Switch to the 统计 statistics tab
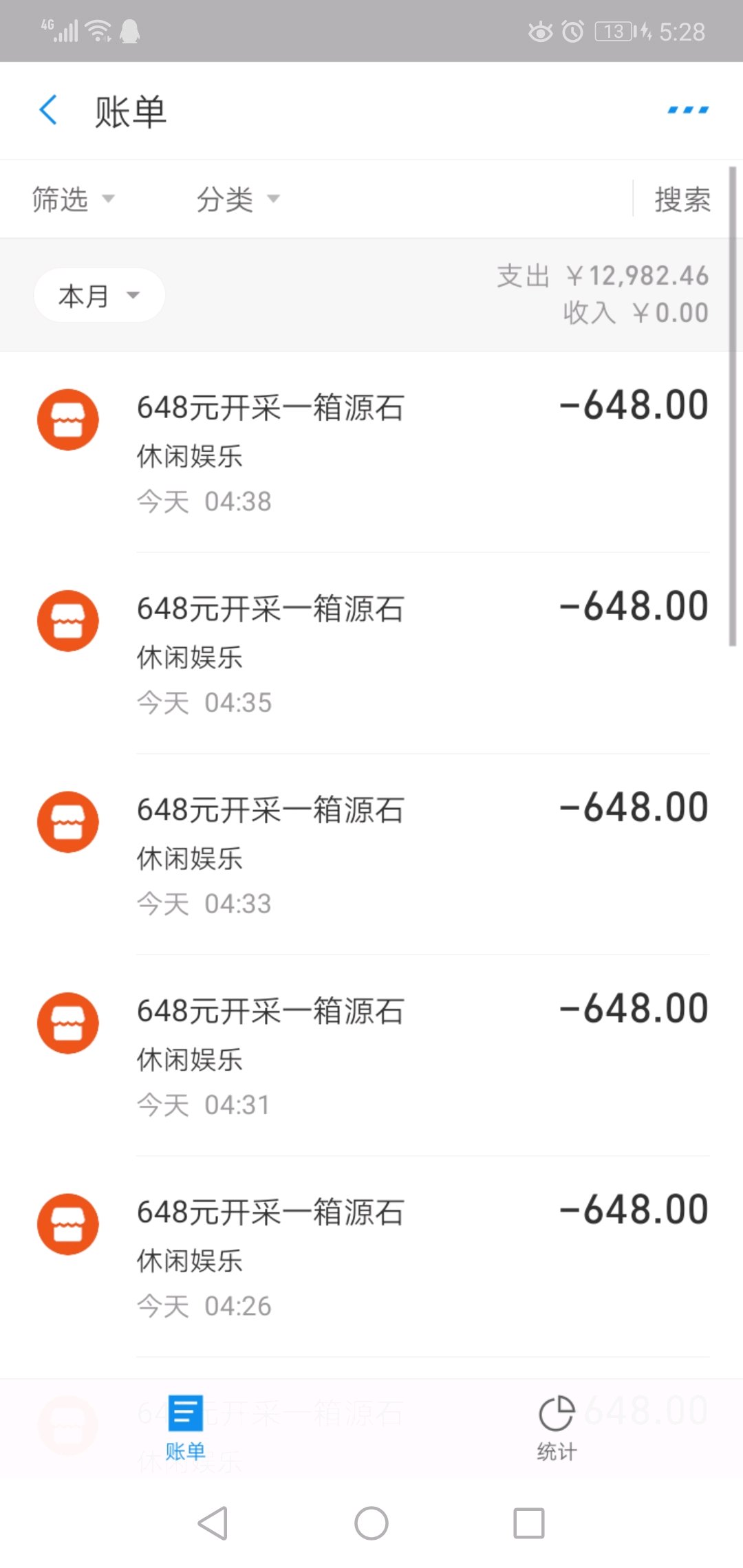The height and width of the screenshot is (1568, 743). pyautogui.click(x=557, y=1427)
